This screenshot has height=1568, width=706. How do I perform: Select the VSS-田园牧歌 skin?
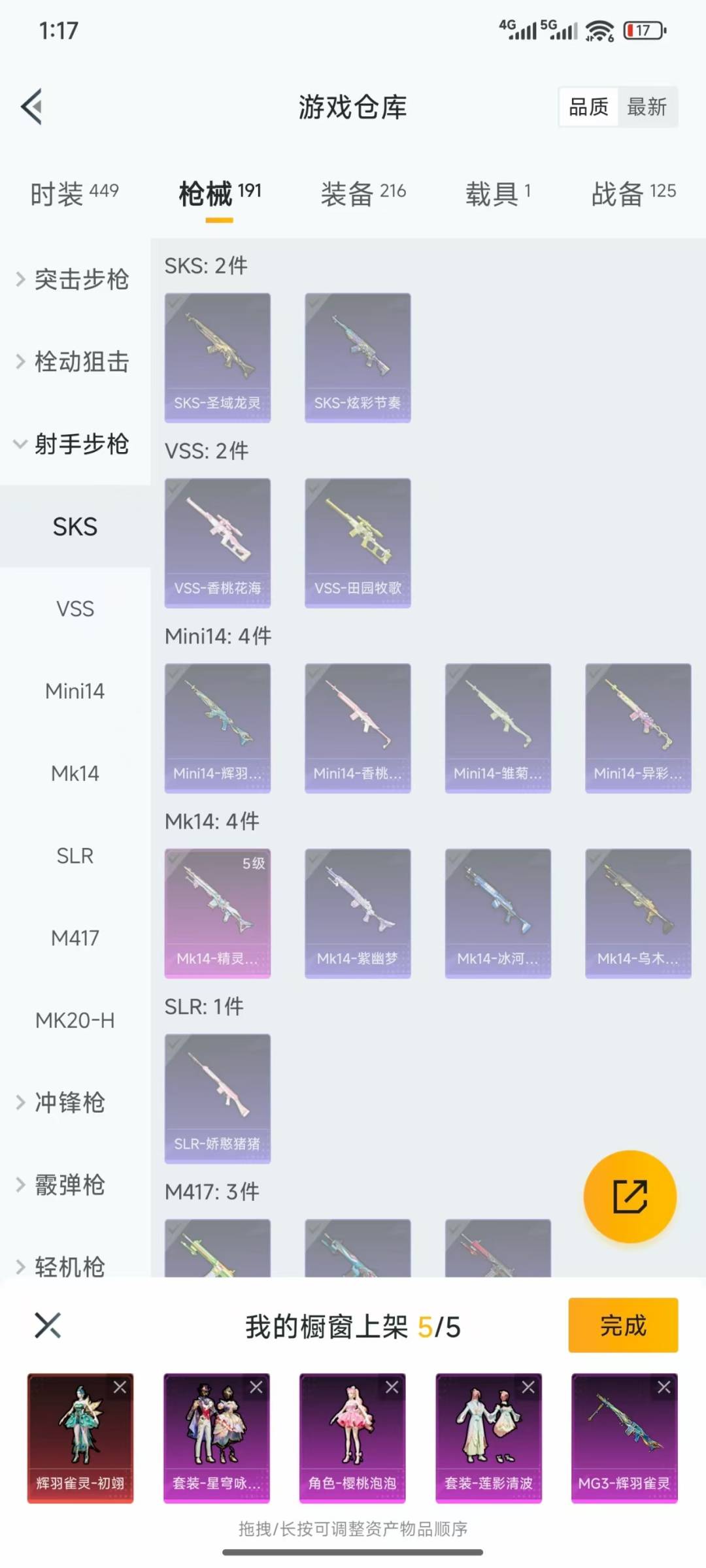[x=358, y=542]
